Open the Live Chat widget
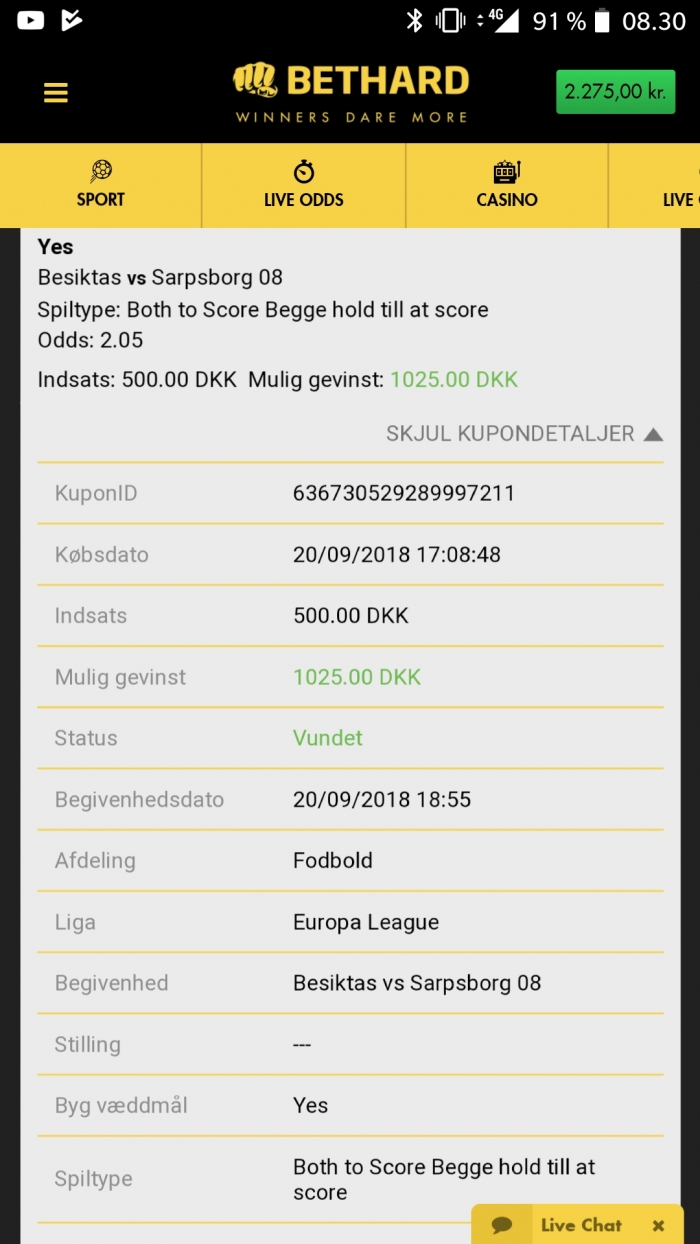This screenshot has height=1244, width=700. pyautogui.click(x=565, y=1225)
